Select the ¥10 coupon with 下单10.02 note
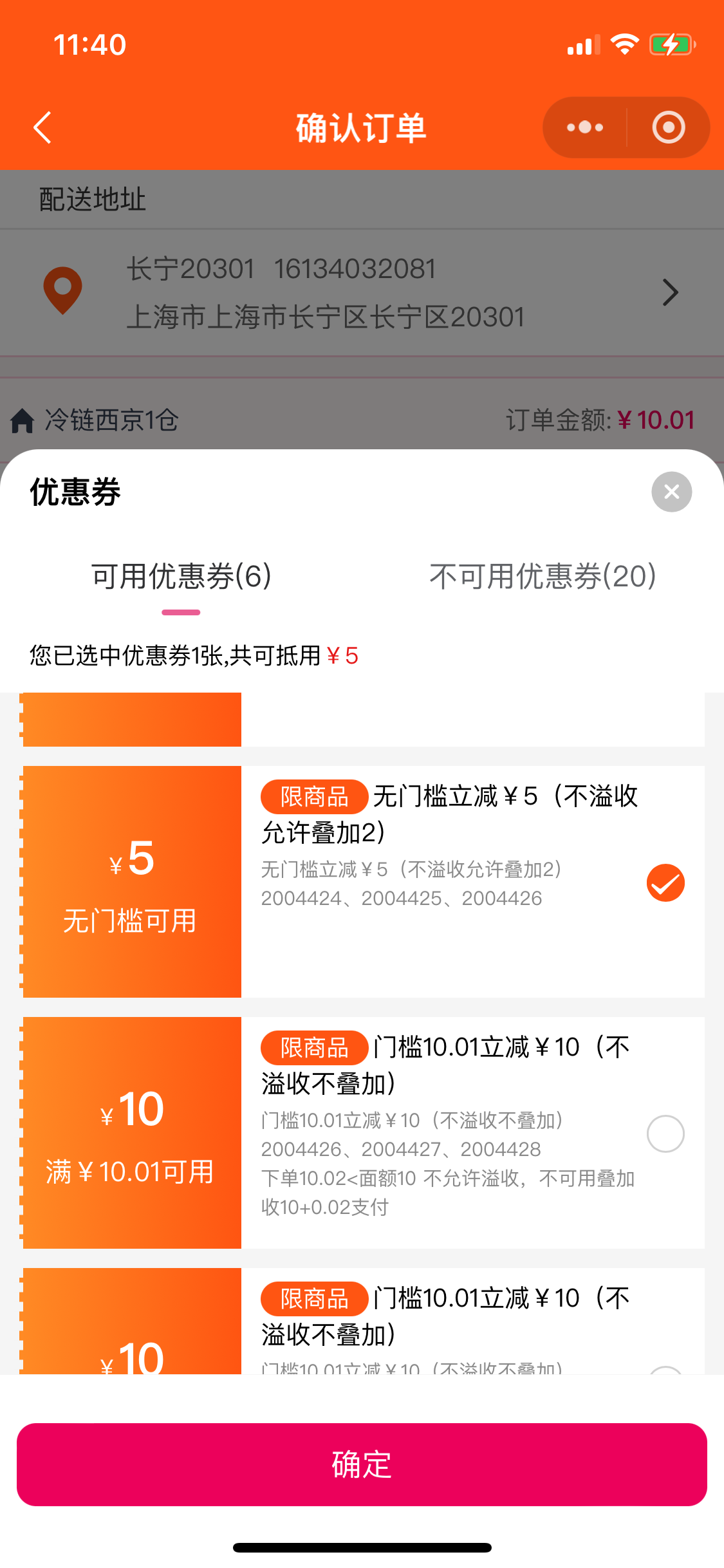 [x=665, y=1134]
